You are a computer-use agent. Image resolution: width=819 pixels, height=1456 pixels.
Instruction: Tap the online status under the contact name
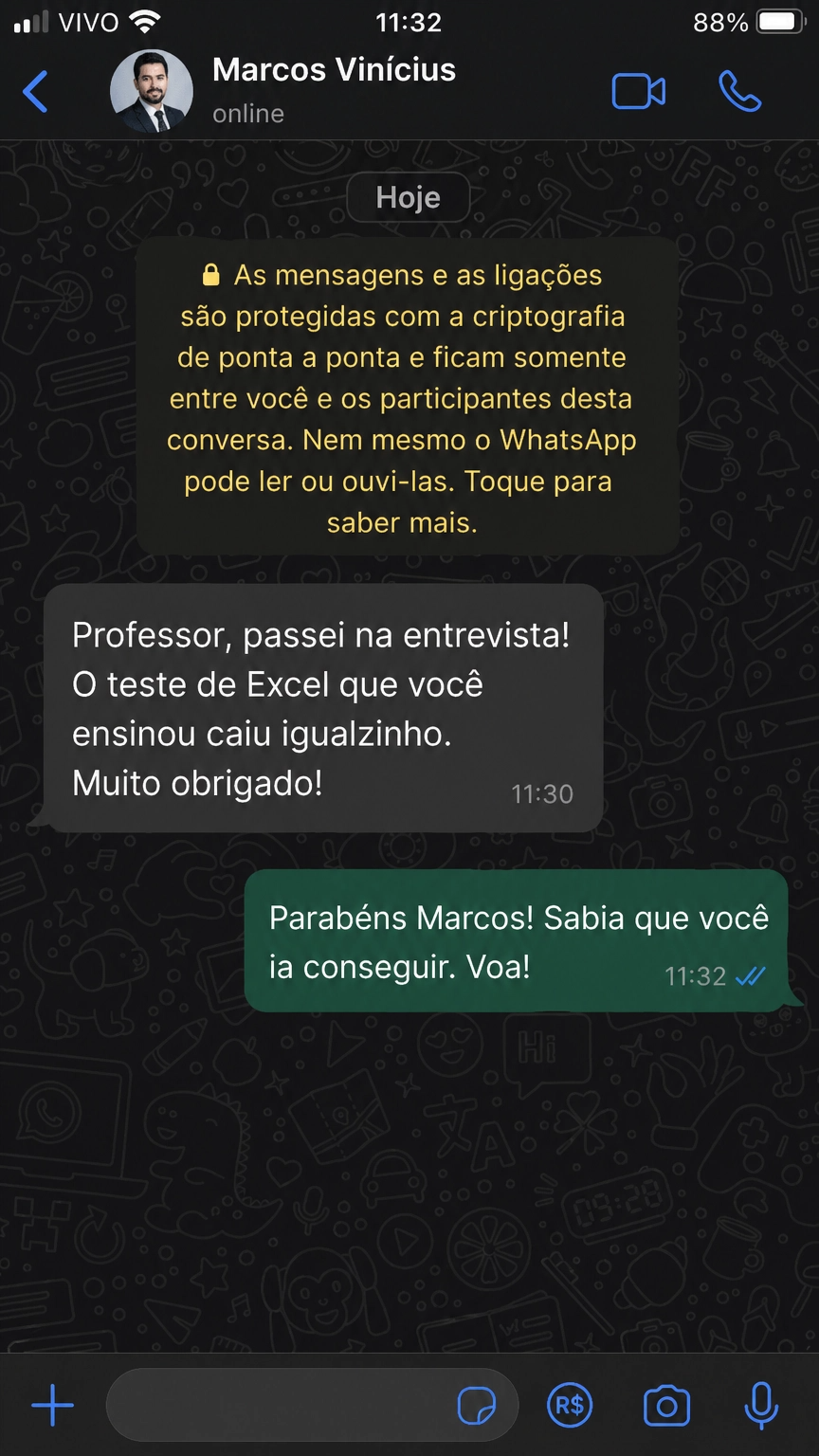click(x=247, y=113)
